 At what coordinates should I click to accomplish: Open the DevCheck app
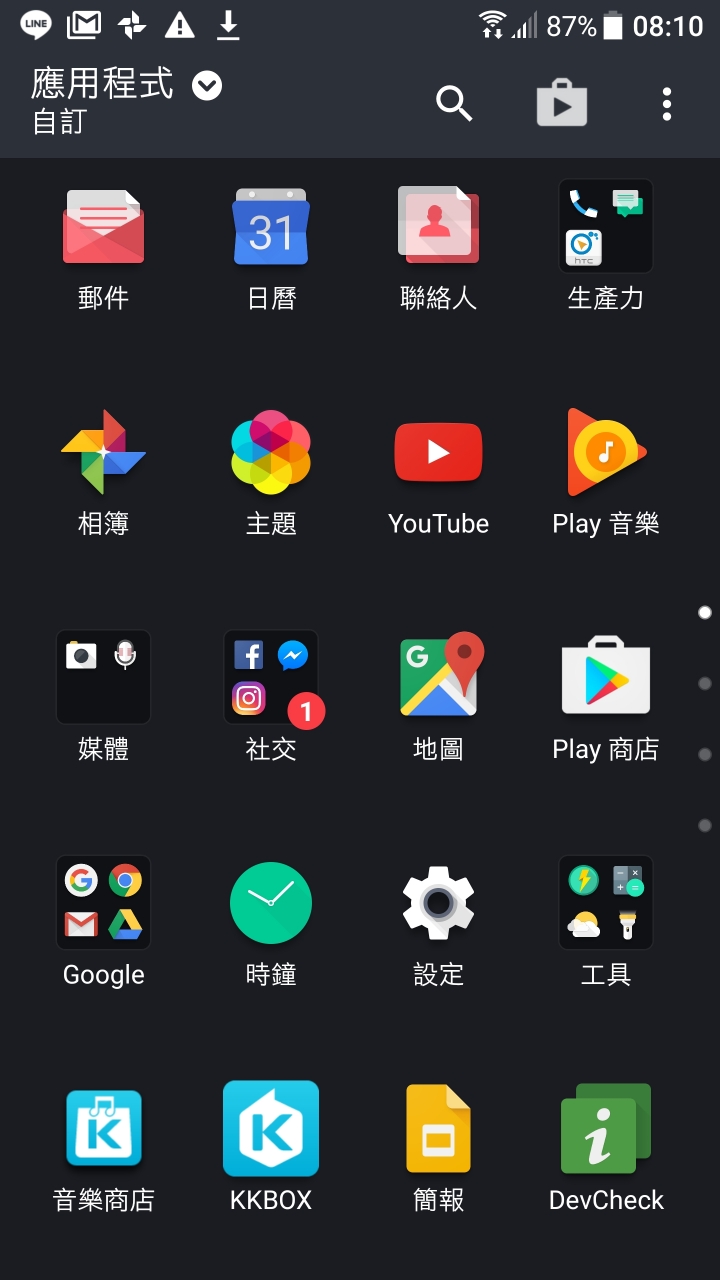(605, 1129)
